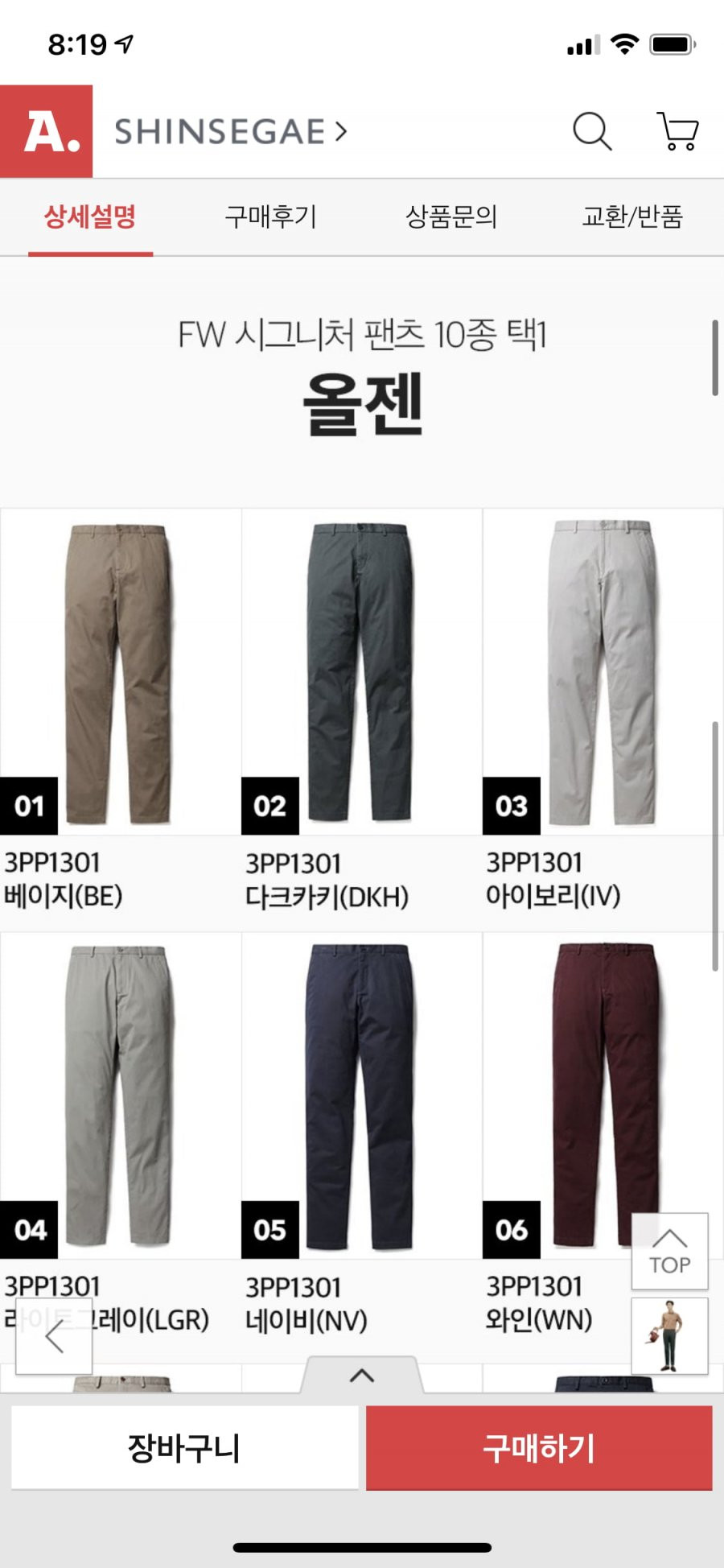The image size is (724, 1568).
Task: Go back with the left arrow button
Action: coord(54,1336)
